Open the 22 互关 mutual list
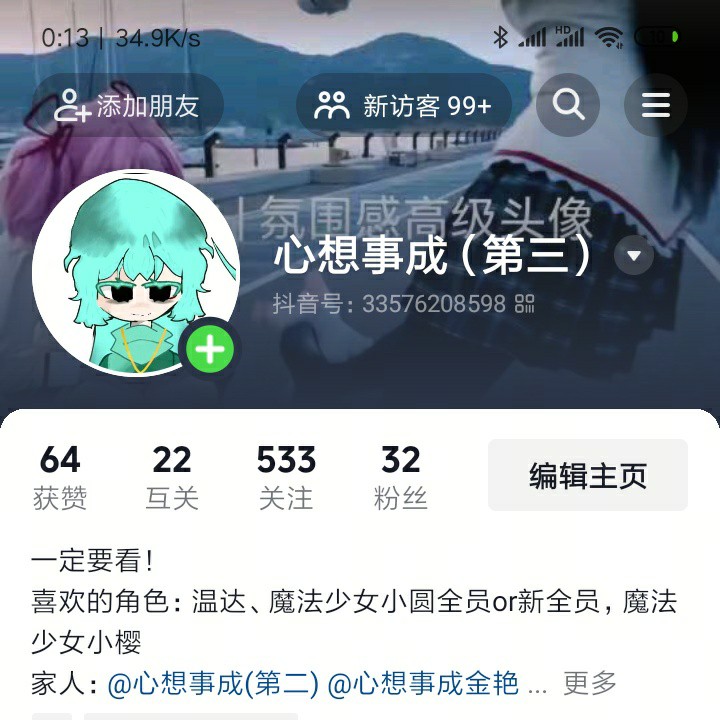 point(172,476)
